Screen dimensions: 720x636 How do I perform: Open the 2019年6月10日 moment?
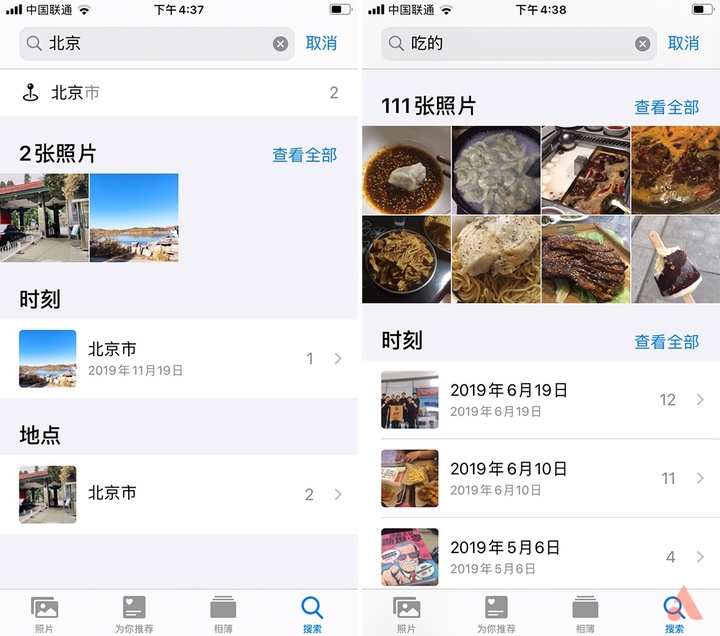coord(540,478)
